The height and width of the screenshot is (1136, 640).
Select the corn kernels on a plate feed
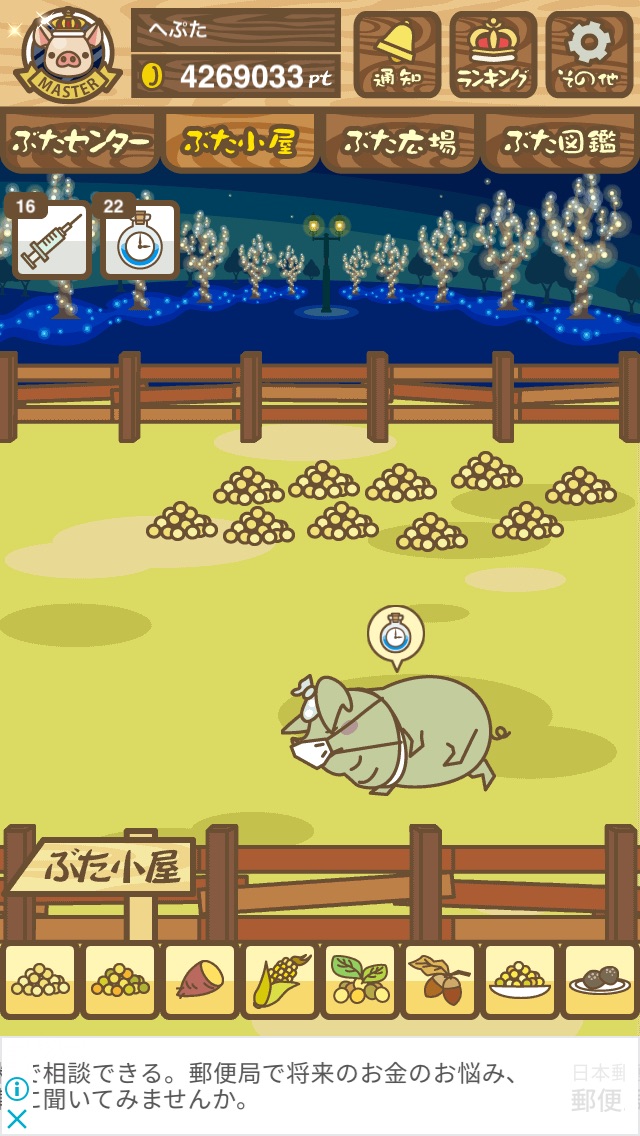click(x=520, y=980)
